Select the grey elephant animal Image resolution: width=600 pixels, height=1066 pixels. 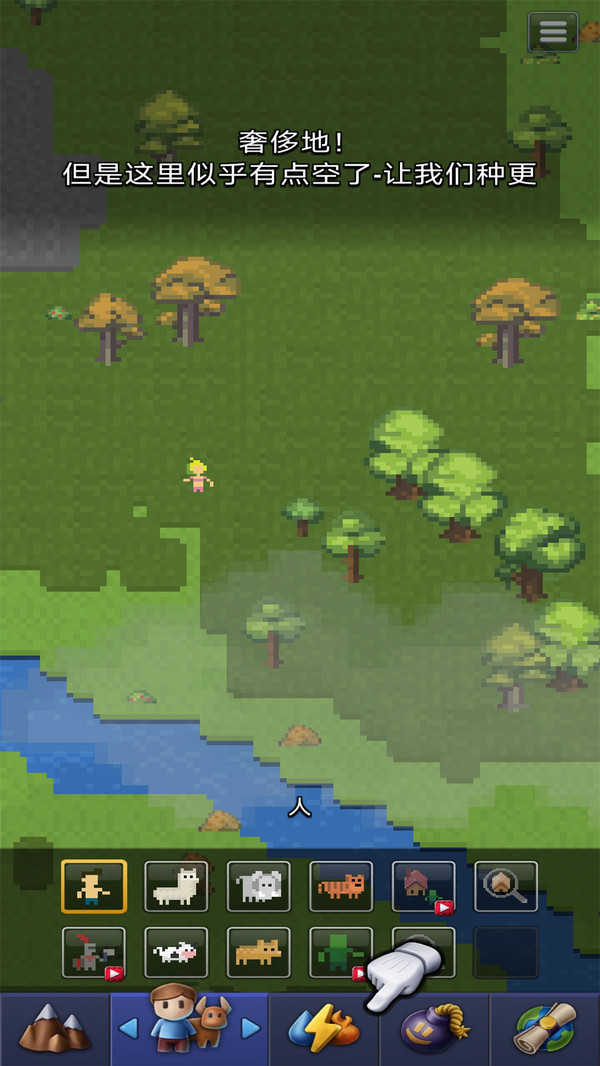point(258,886)
